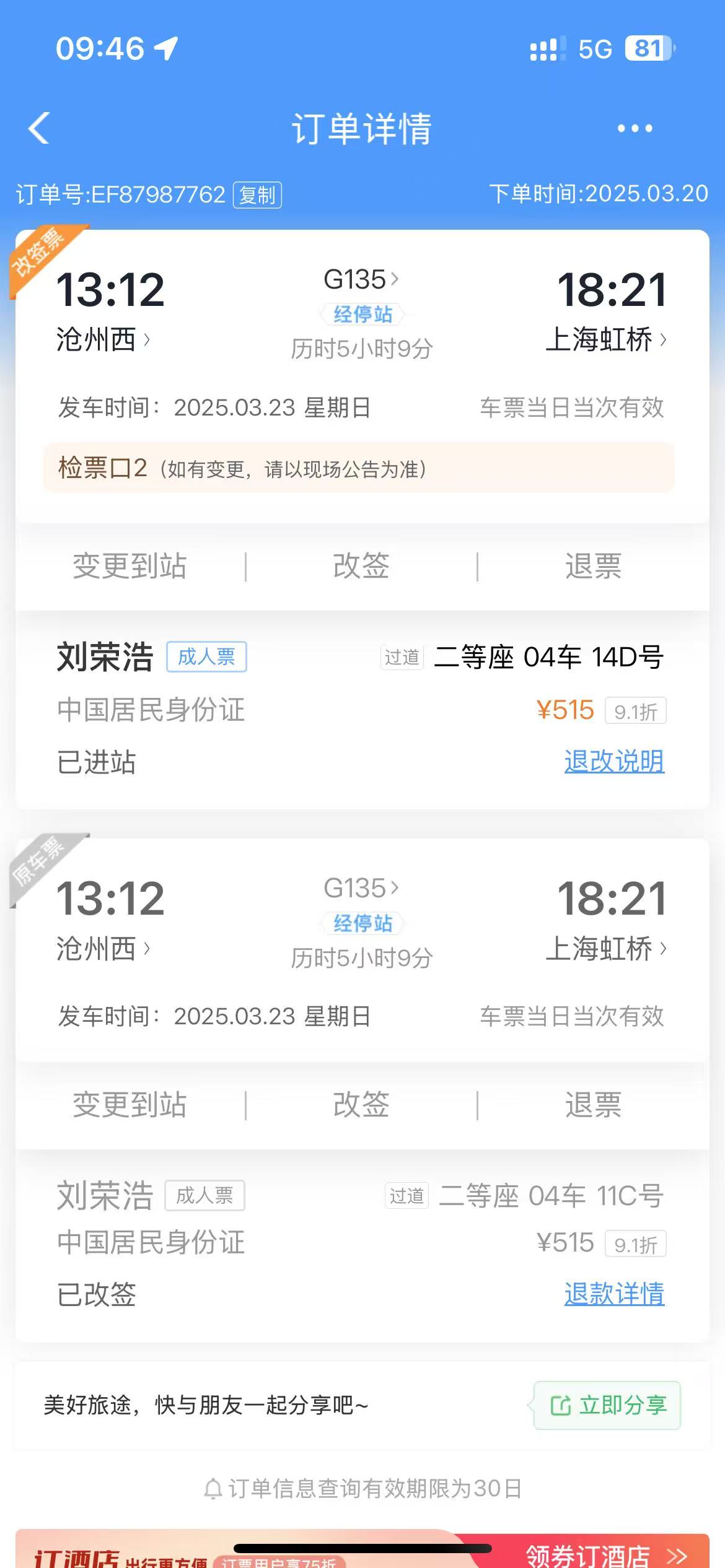The width and height of the screenshot is (725, 1568).
Task: Open the 退款详情 link
Action: (x=614, y=1294)
